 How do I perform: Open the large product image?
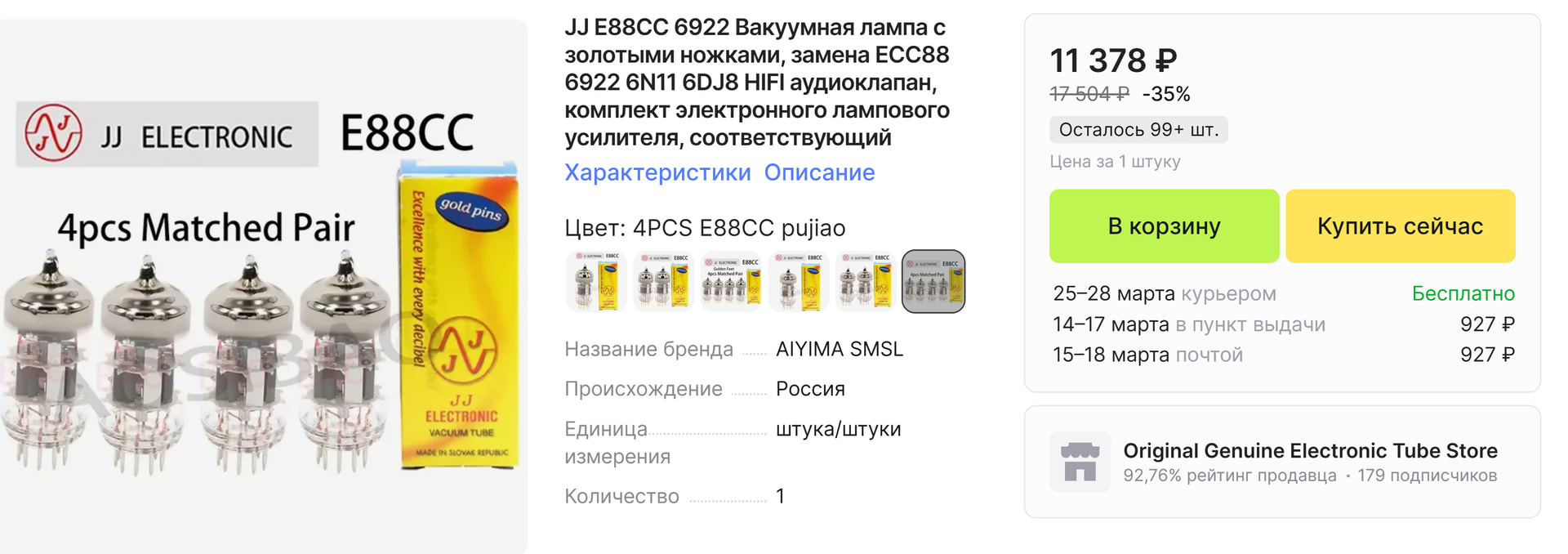263,286
